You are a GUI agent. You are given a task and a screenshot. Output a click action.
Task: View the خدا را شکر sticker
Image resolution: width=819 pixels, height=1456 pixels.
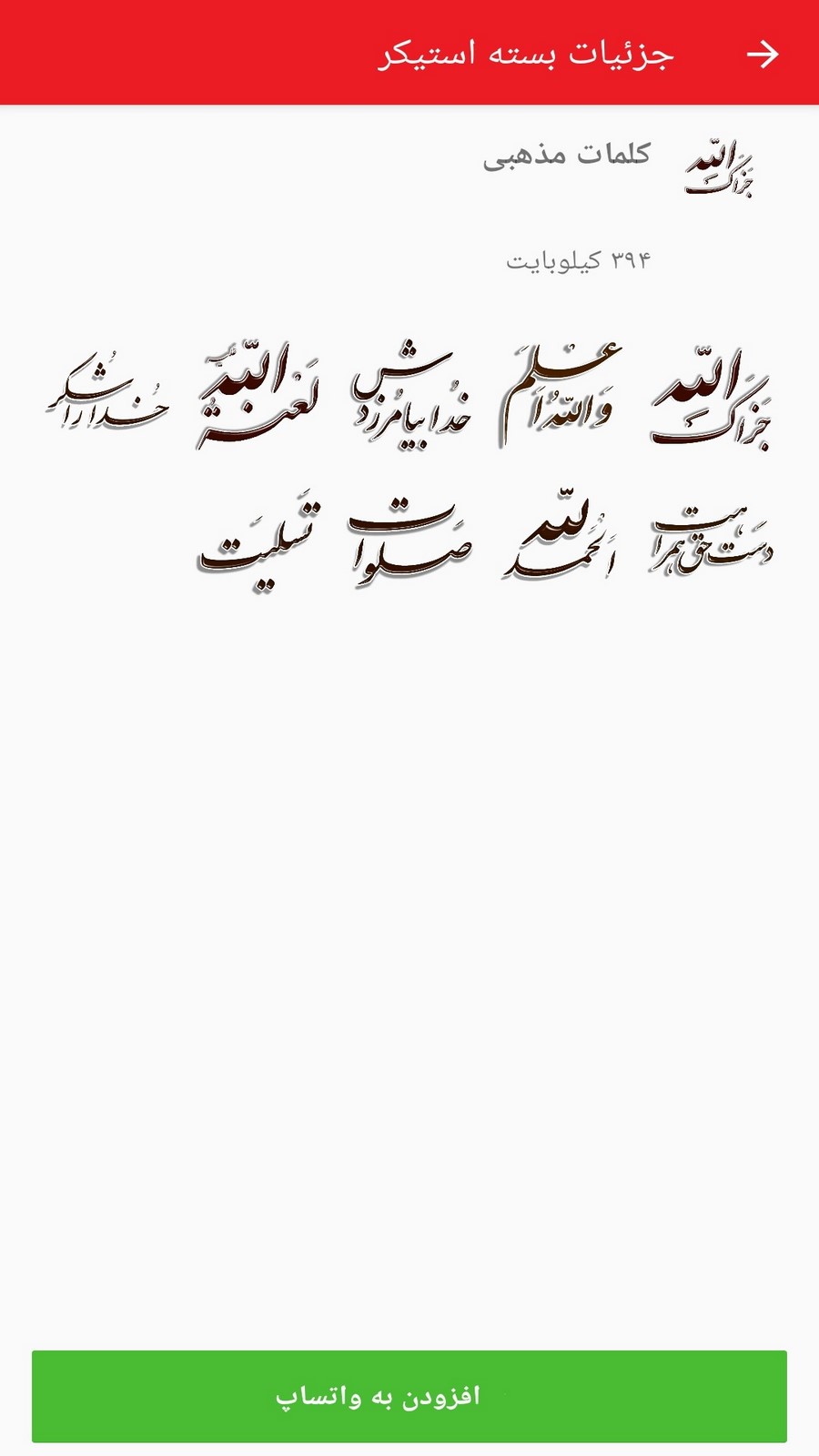[x=107, y=399]
